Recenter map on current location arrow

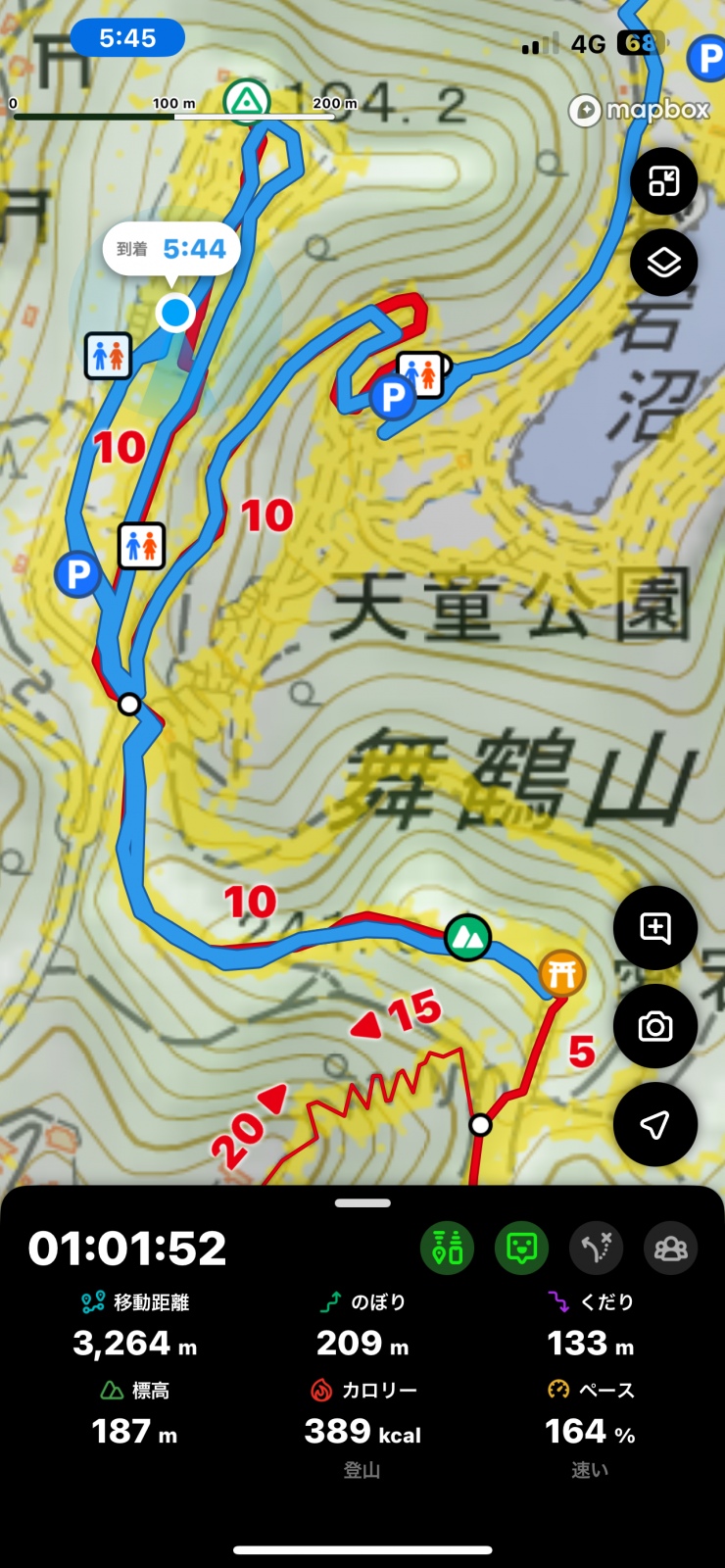[x=654, y=1124]
